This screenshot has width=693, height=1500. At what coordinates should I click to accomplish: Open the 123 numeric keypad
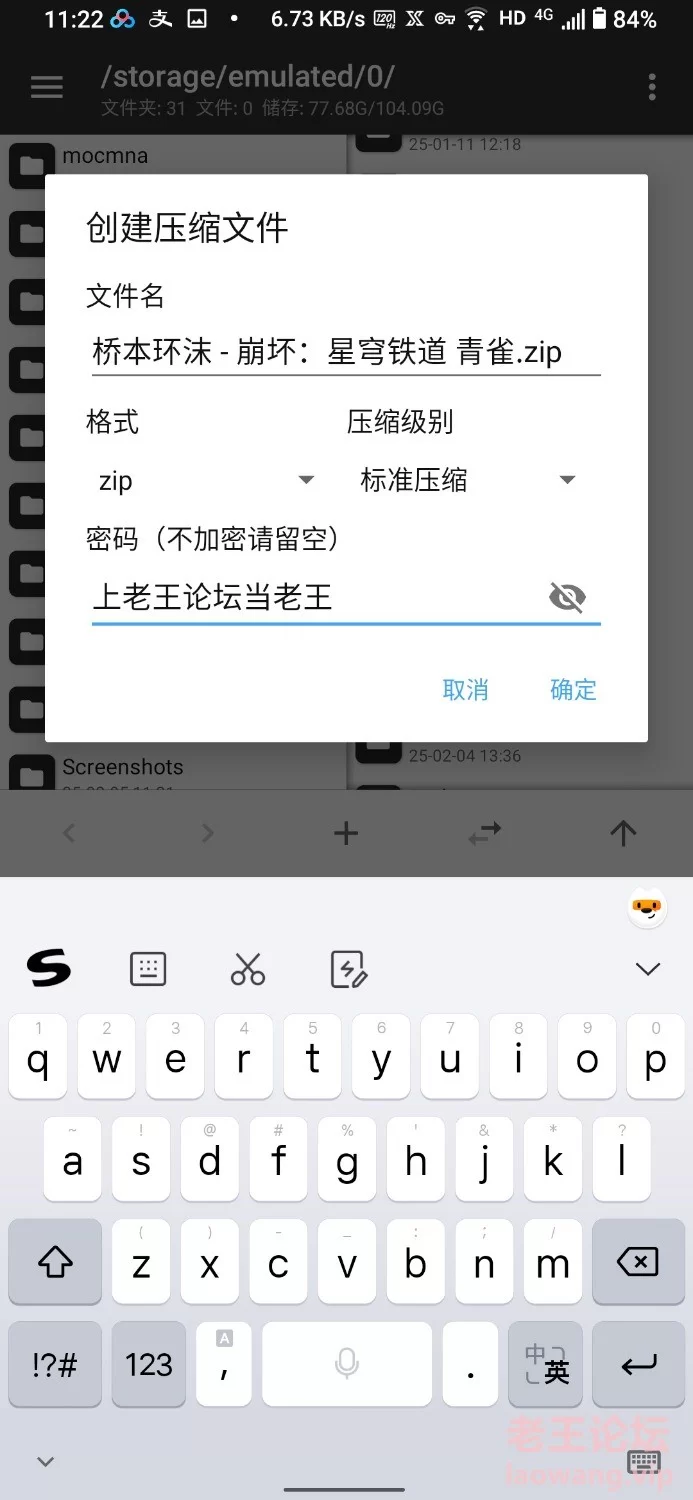pos(149,1365)
